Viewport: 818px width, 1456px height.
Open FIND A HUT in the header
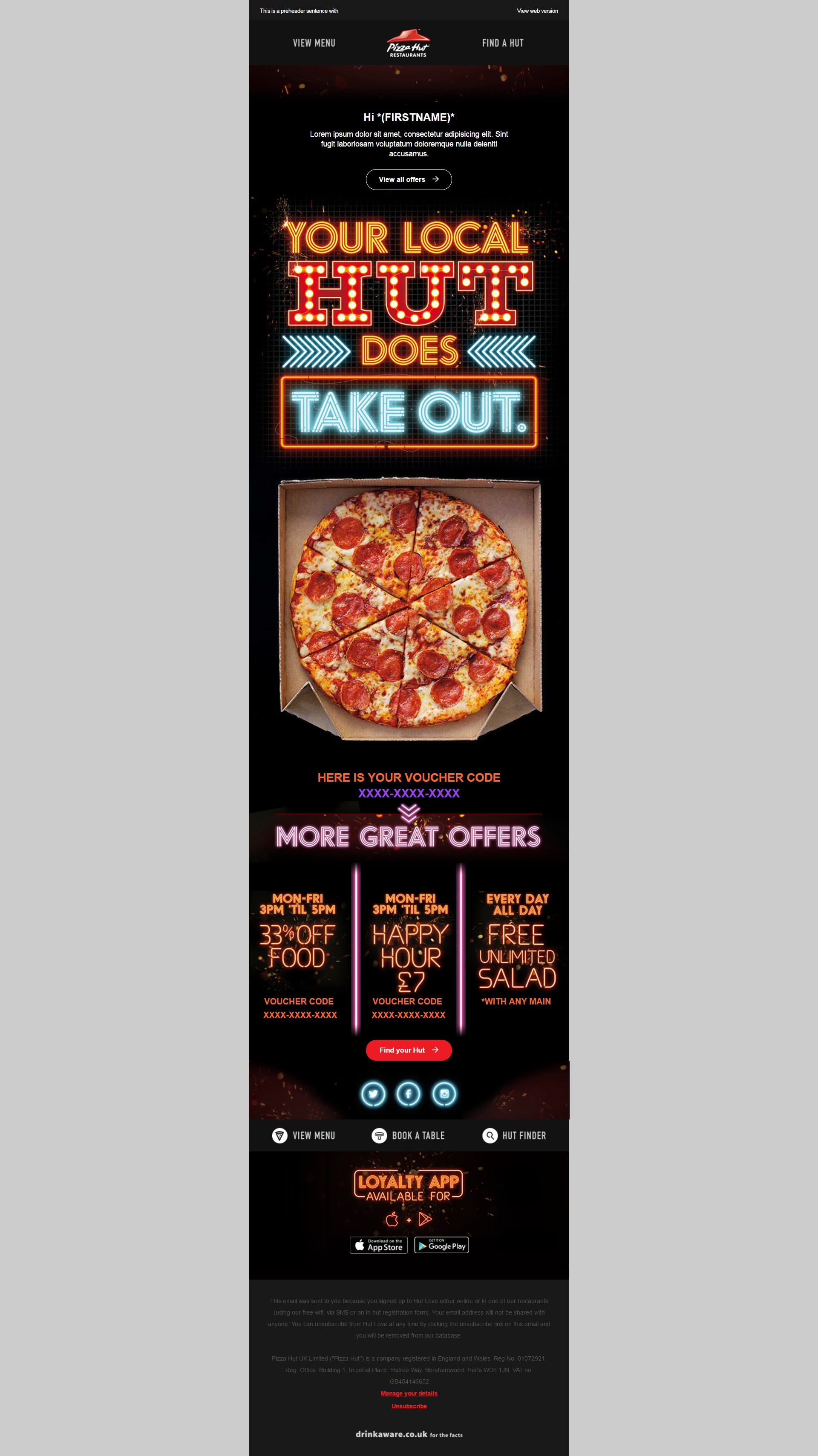pyautogui.click(x=503, y=43)
